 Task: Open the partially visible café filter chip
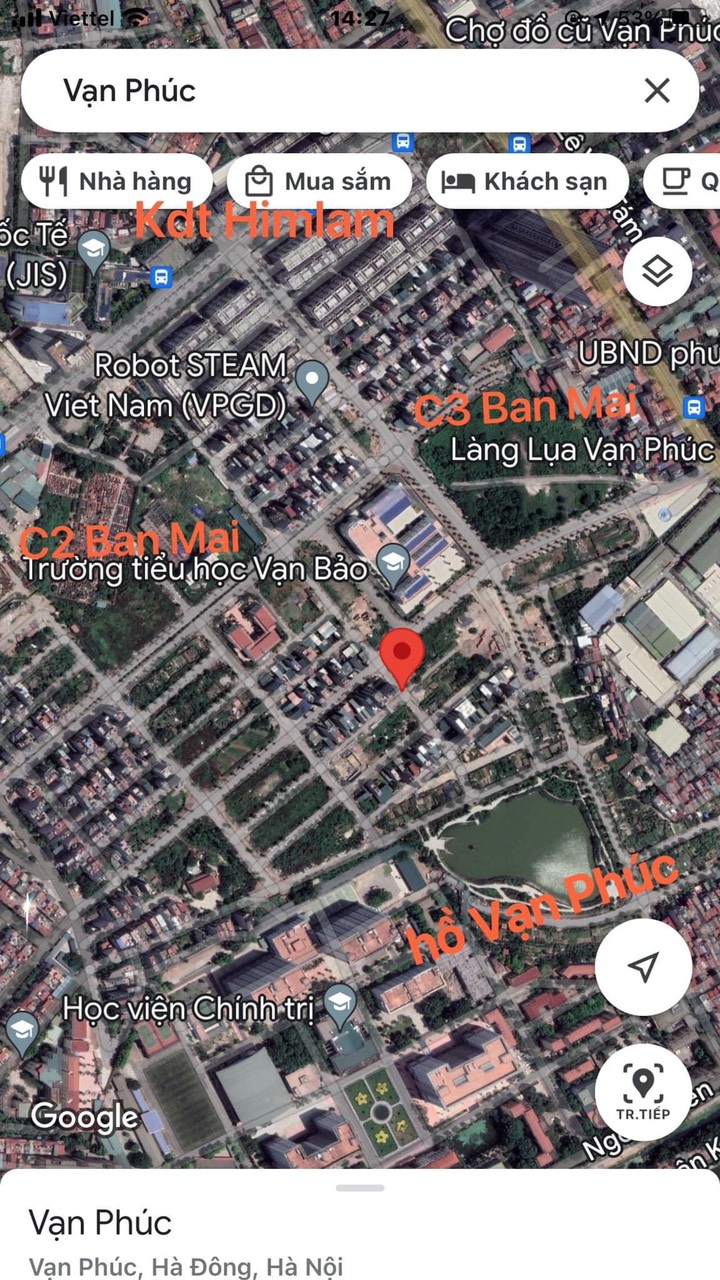click(695, 181)
